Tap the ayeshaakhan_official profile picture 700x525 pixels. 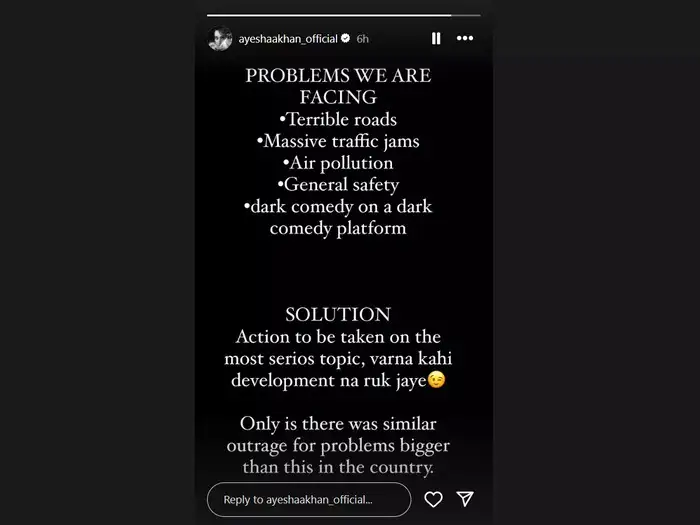coord(220,38)
